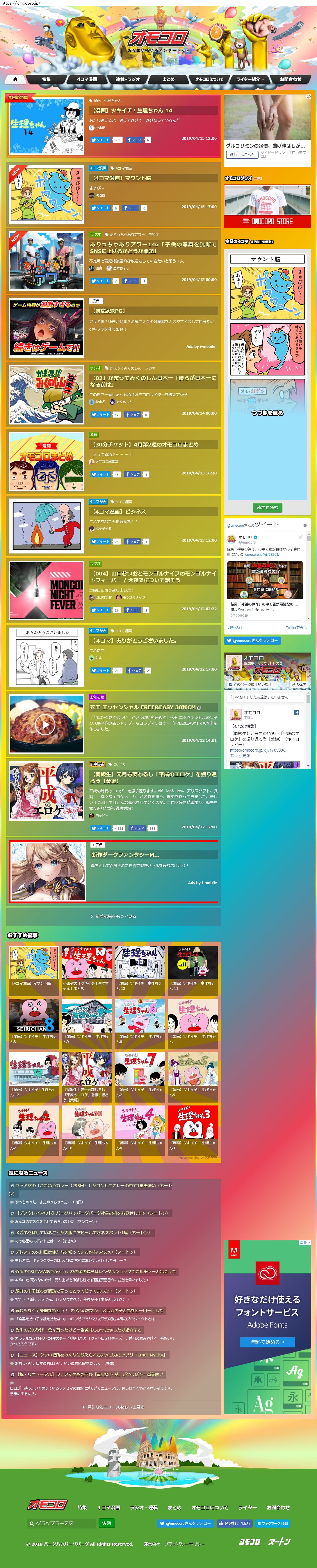
Task: Open the まとめ navigation tab
Action: click(168, 79)
